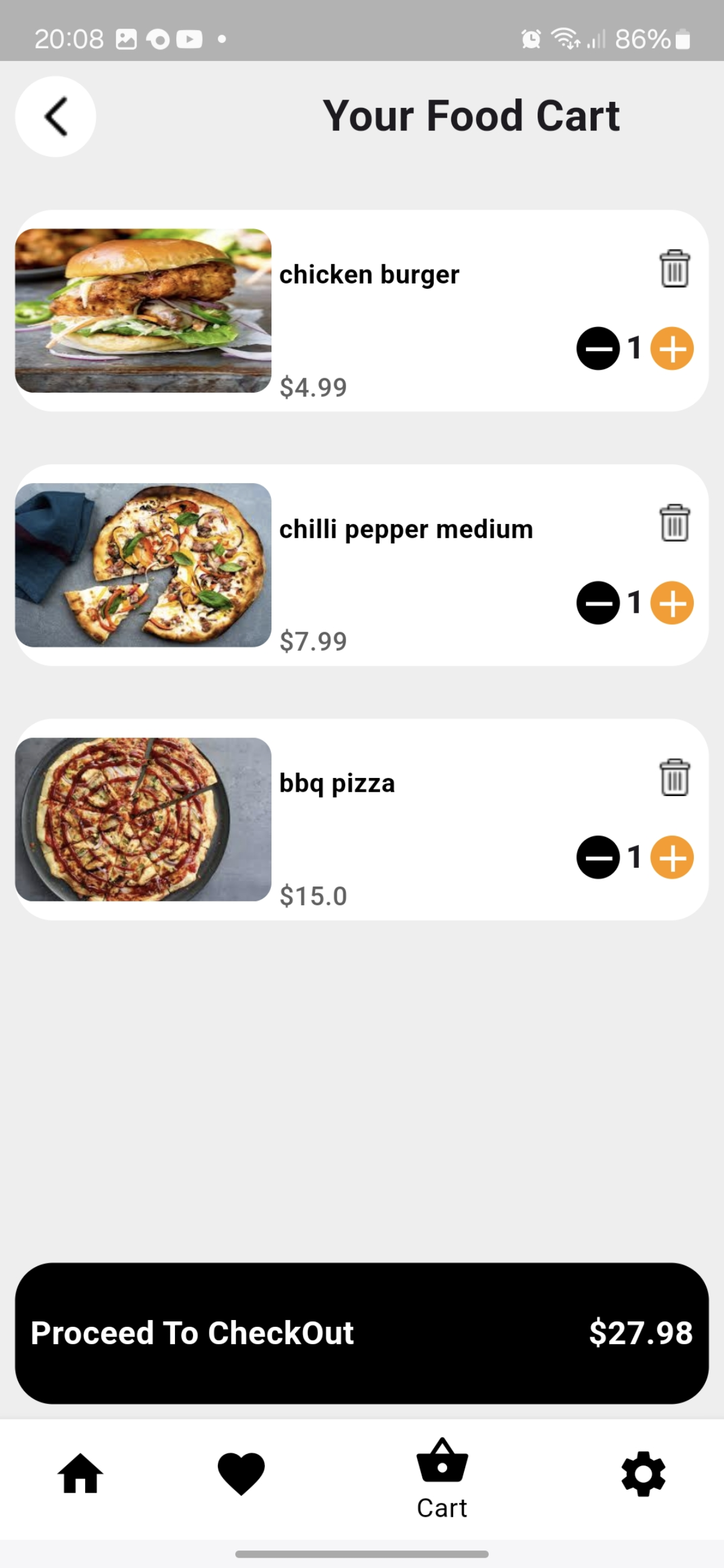
Task: View the bbq pizza image
Action: coord(143,820)
